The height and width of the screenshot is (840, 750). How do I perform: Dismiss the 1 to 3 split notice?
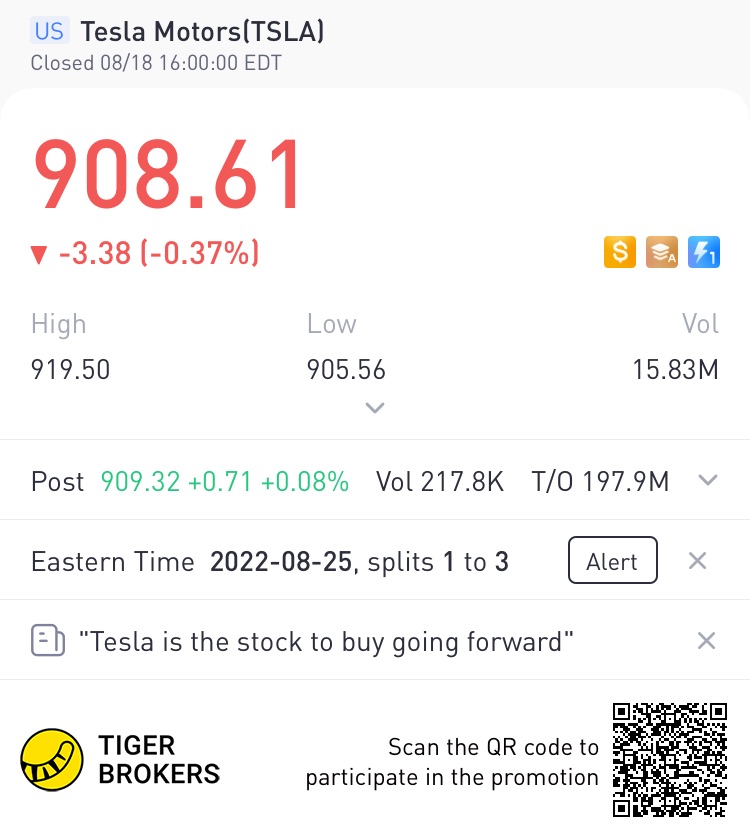(698, 561)
